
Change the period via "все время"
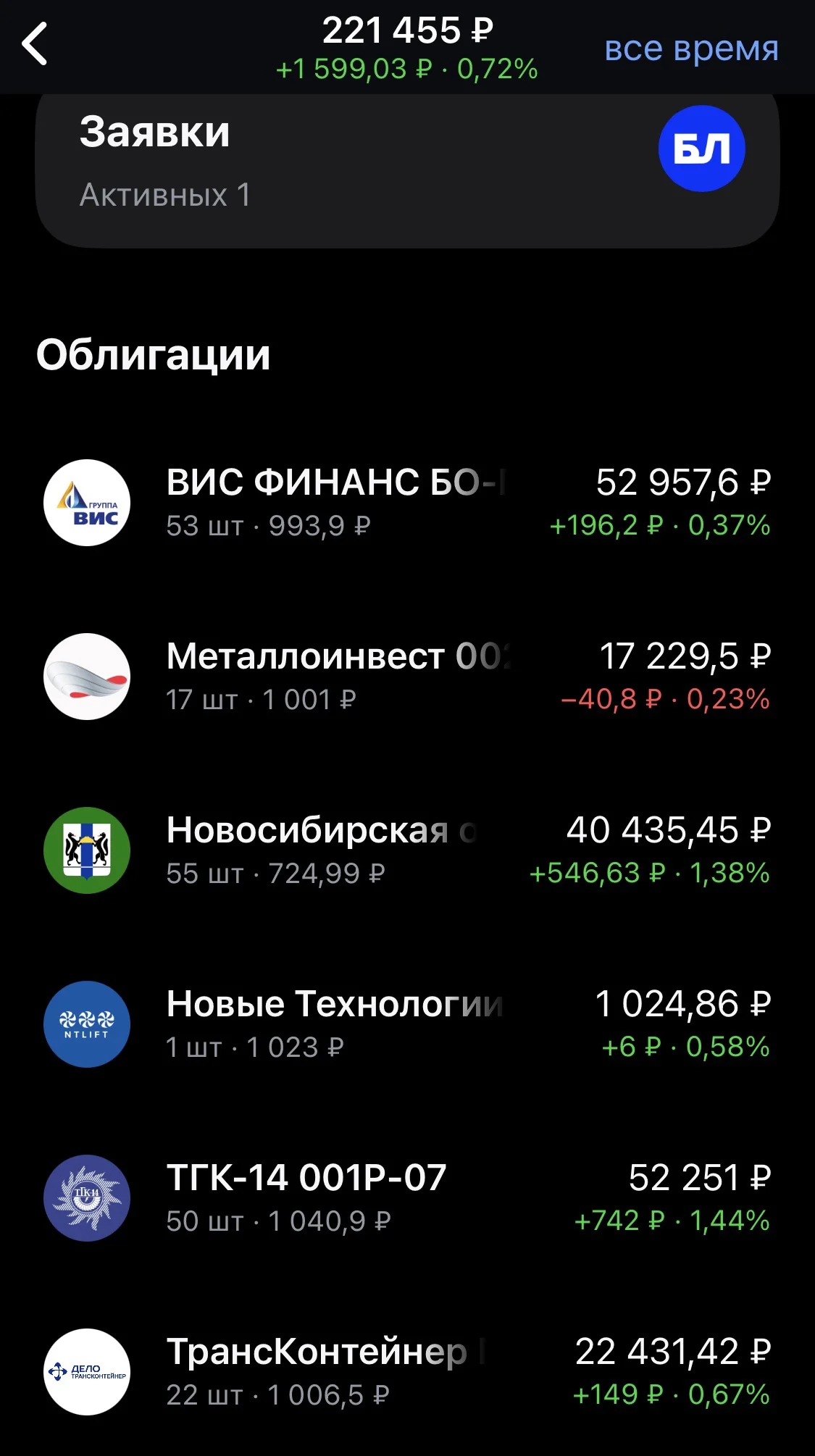691,49
